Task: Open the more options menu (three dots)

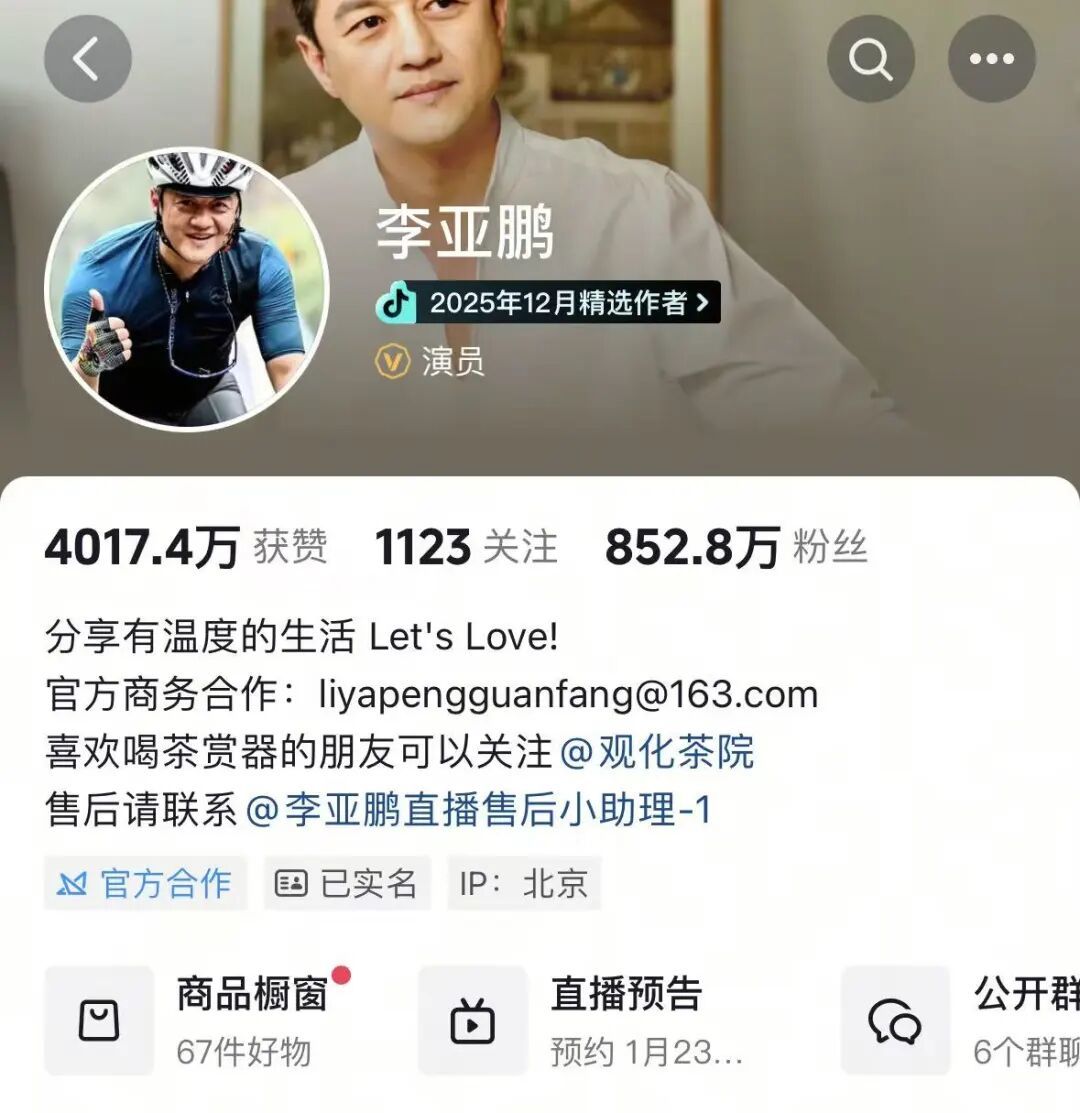Action: pos(990,58)
